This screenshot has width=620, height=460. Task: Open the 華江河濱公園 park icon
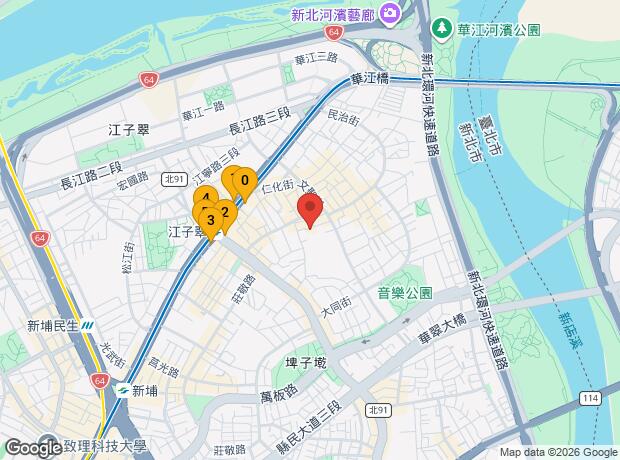pyautogui.click(x=442, y=30)
